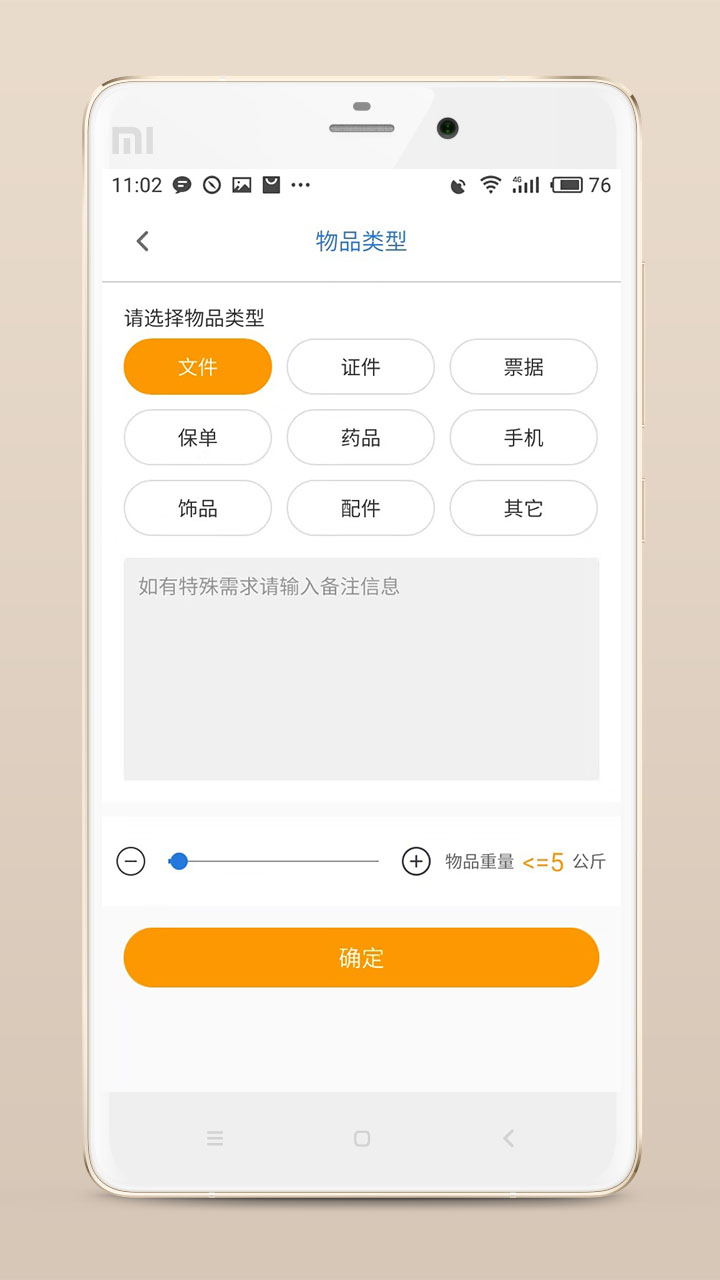Deselect the highlighted 文件 item type

coord(197,367)
